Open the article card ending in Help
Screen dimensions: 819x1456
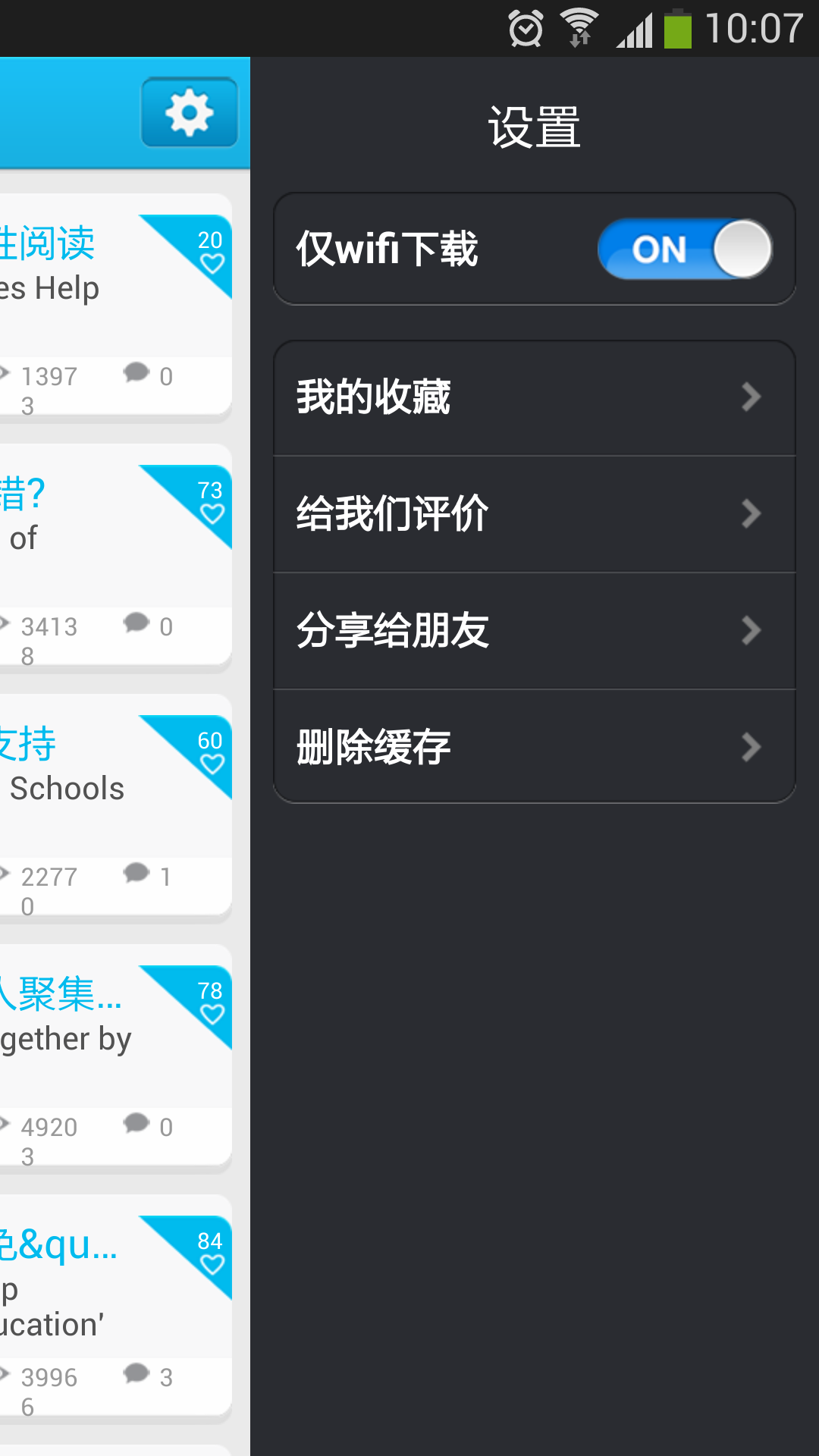[x=115, y=308]
